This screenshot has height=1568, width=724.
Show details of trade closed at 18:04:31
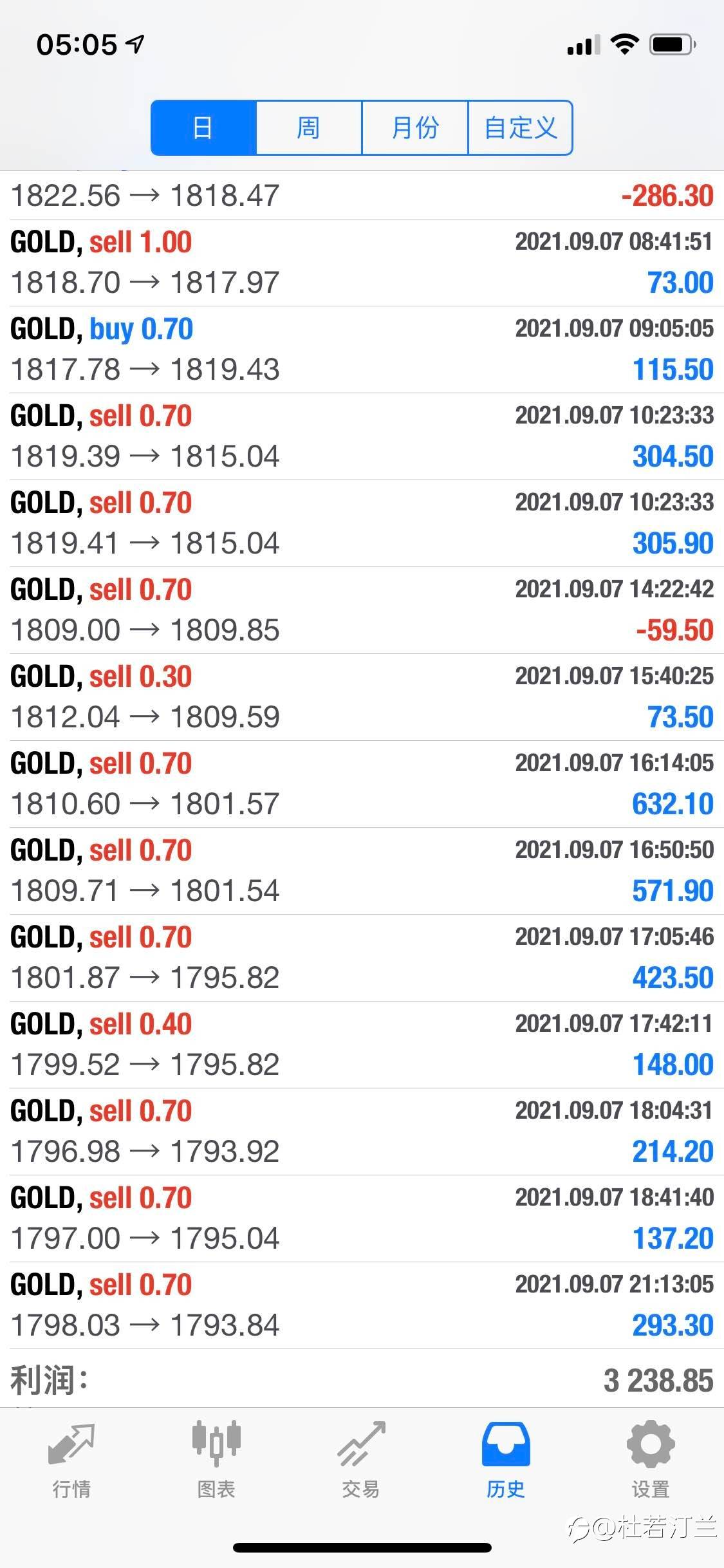pyautogui.click(x=362, y=1132)
